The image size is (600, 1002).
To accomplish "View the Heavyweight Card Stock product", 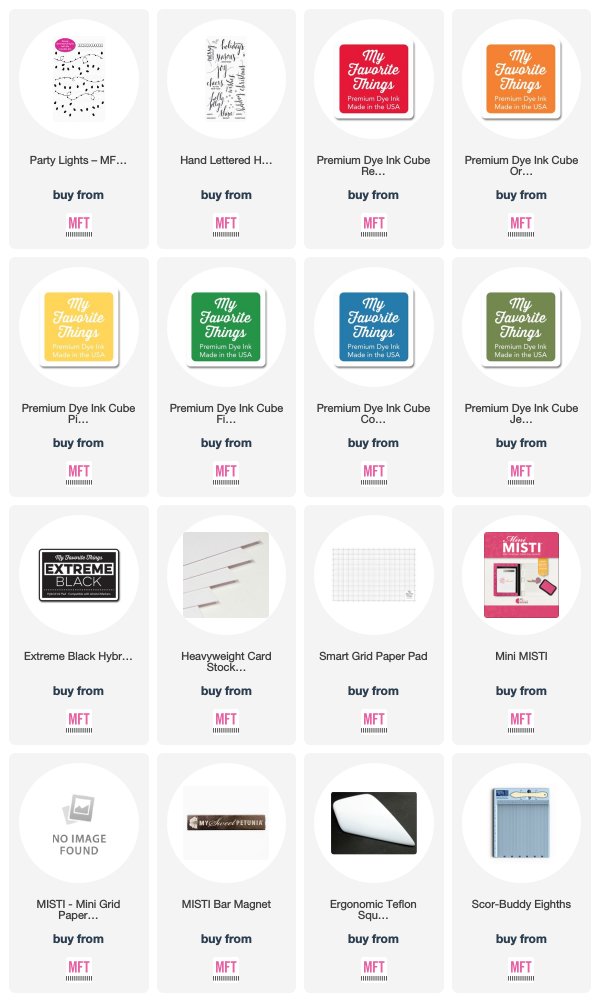I will tap(226, 575).
